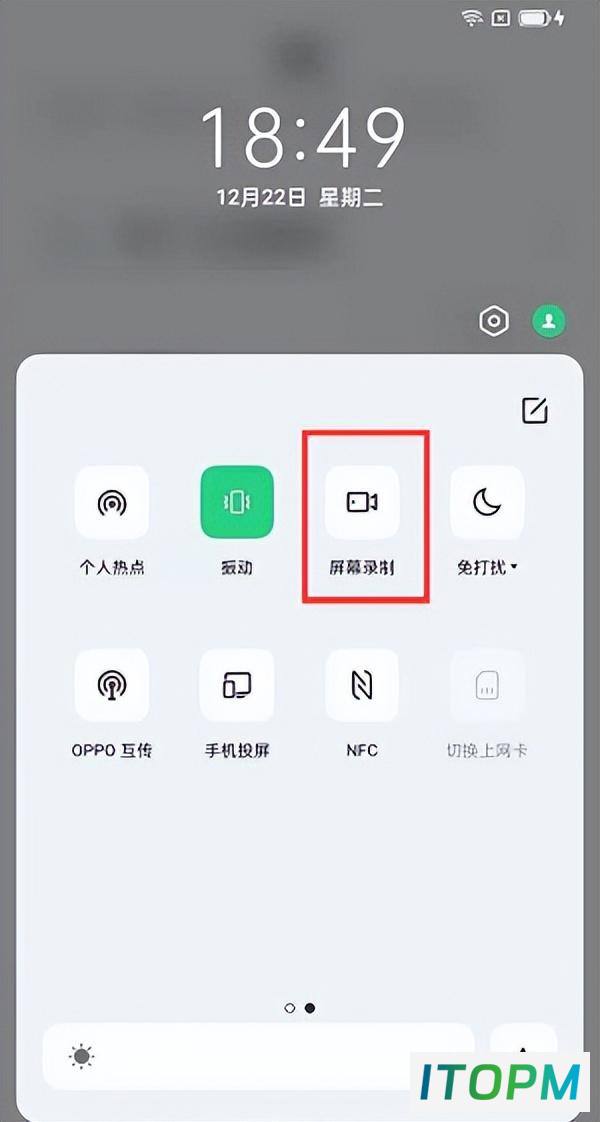Screen dimensions: 600x1122
Task: Turn off 振动 vibration mode
Action: [x=237, y=503]
